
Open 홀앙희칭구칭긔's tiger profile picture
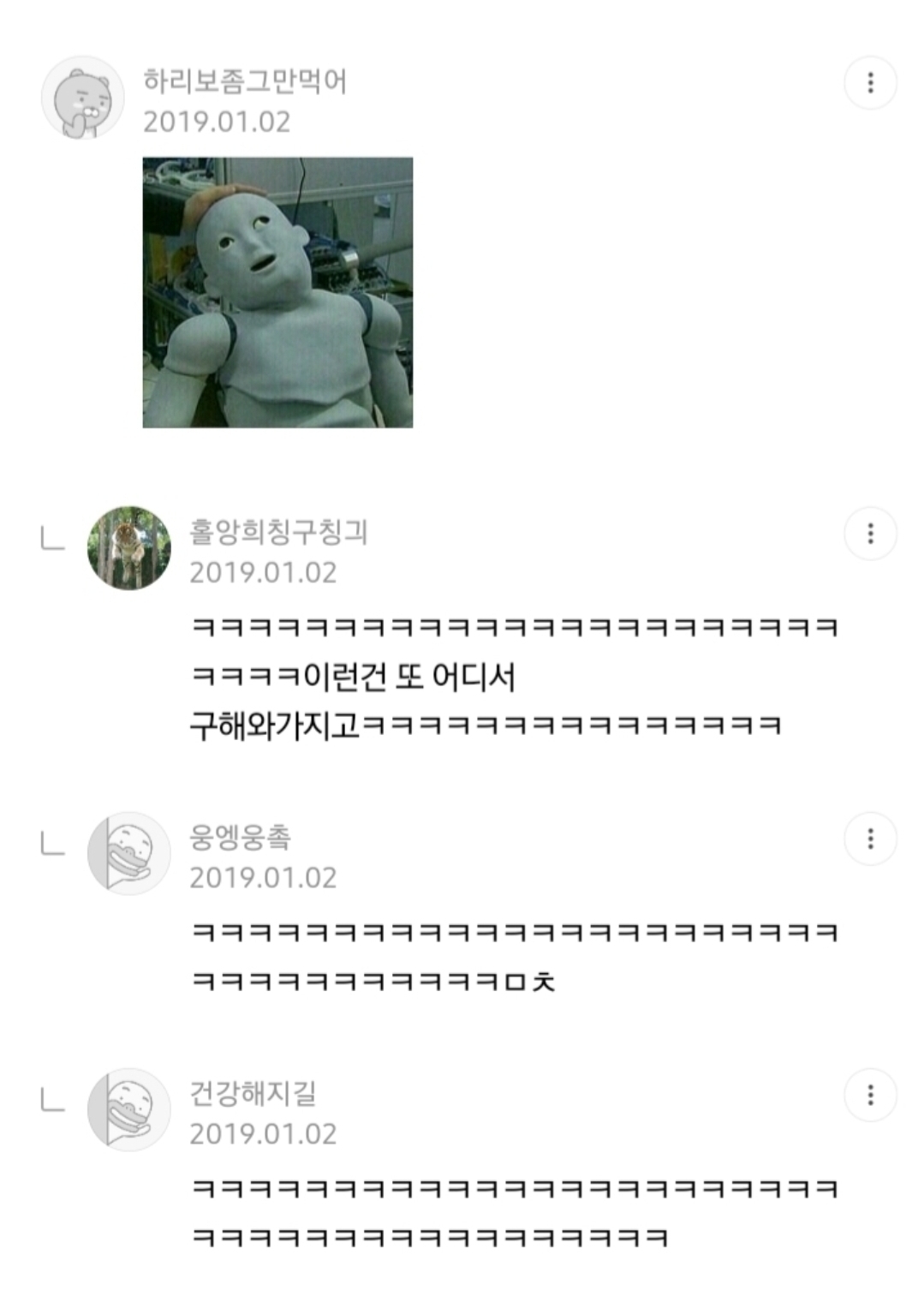(129, 548)
